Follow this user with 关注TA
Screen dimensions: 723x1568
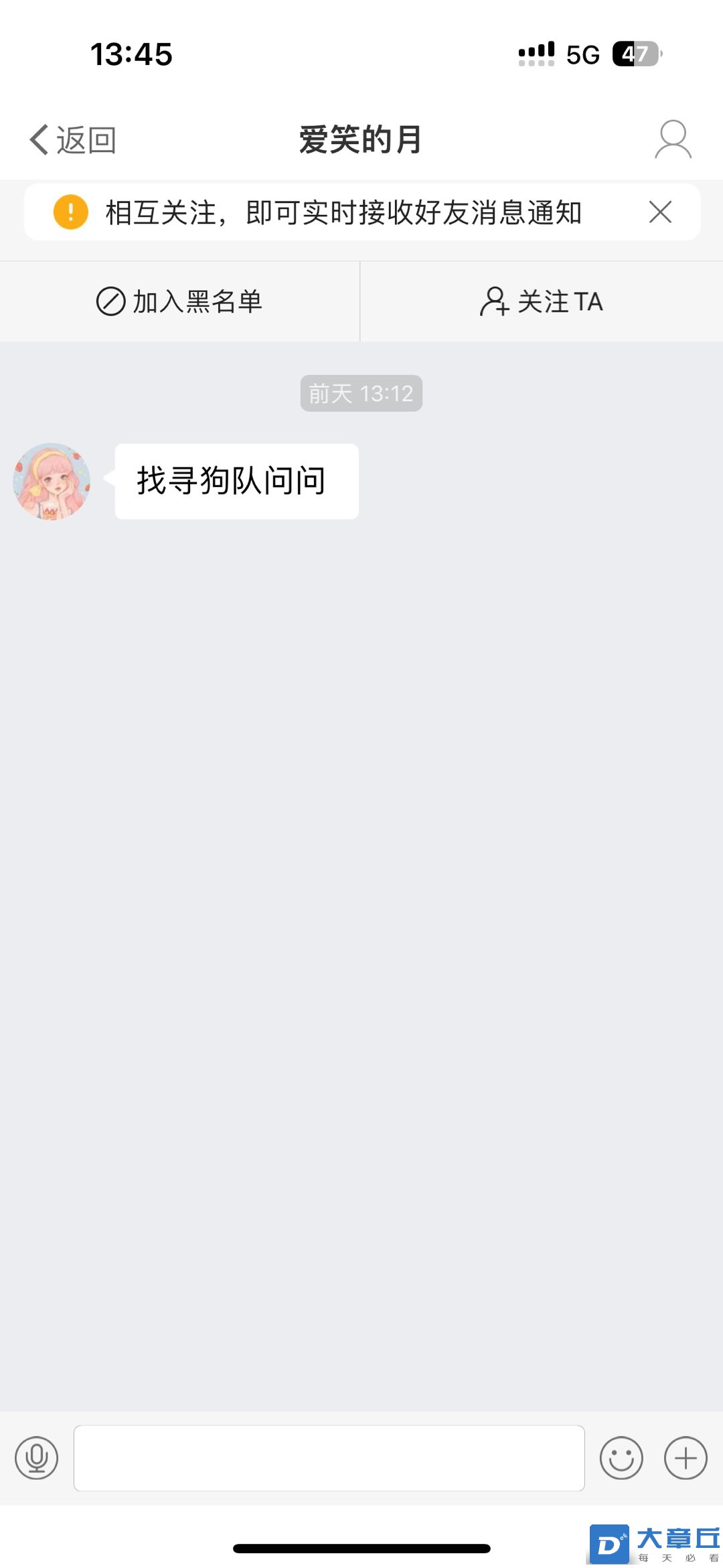coord(541,301)
